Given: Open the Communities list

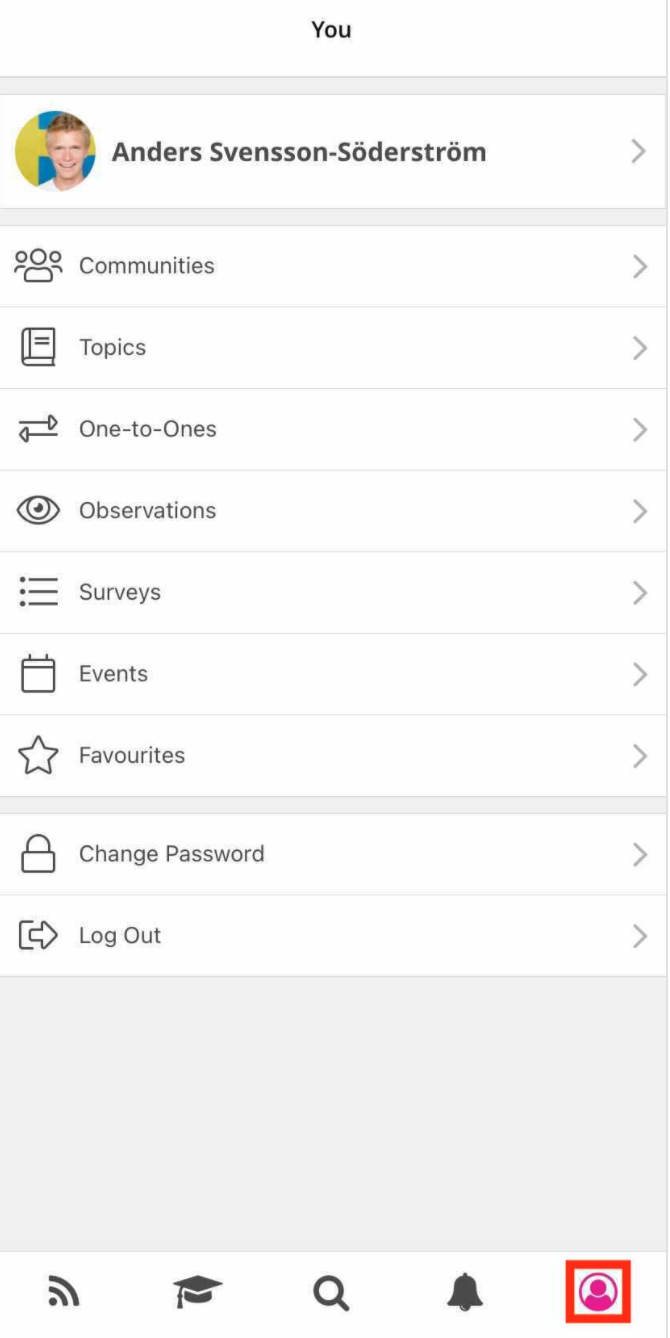Looking at the screenshot, I should pos(147,266).
